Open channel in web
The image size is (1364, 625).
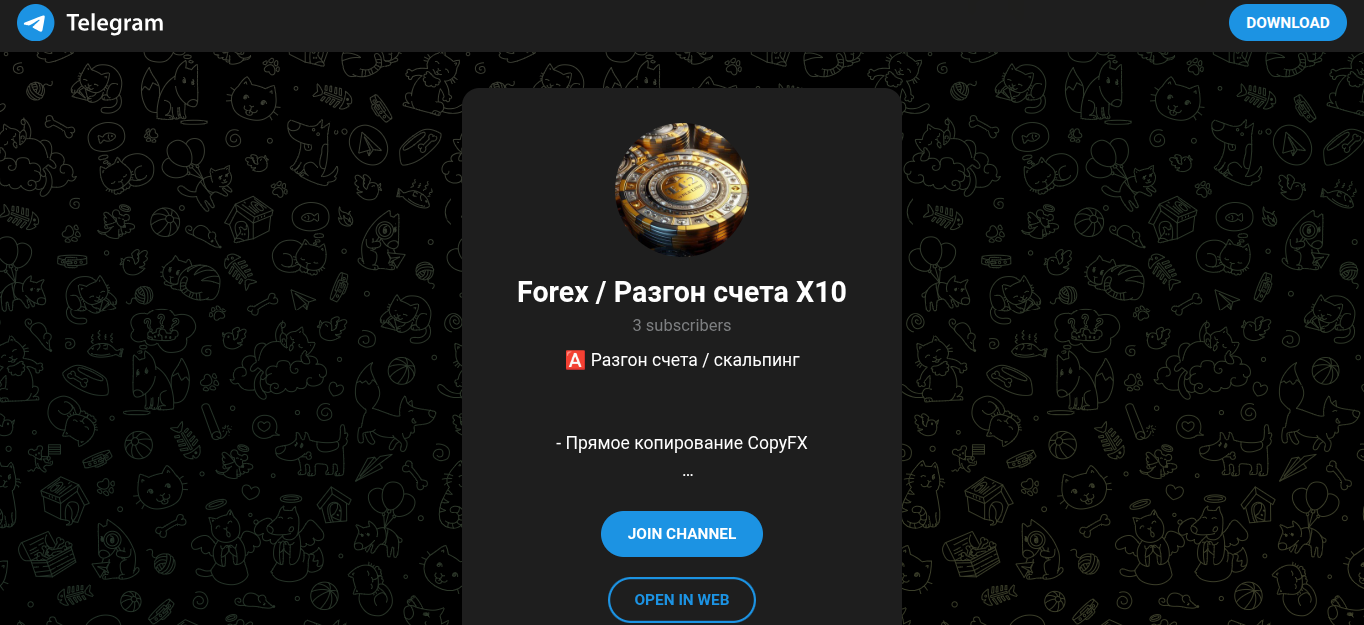(x=681, y=600)
